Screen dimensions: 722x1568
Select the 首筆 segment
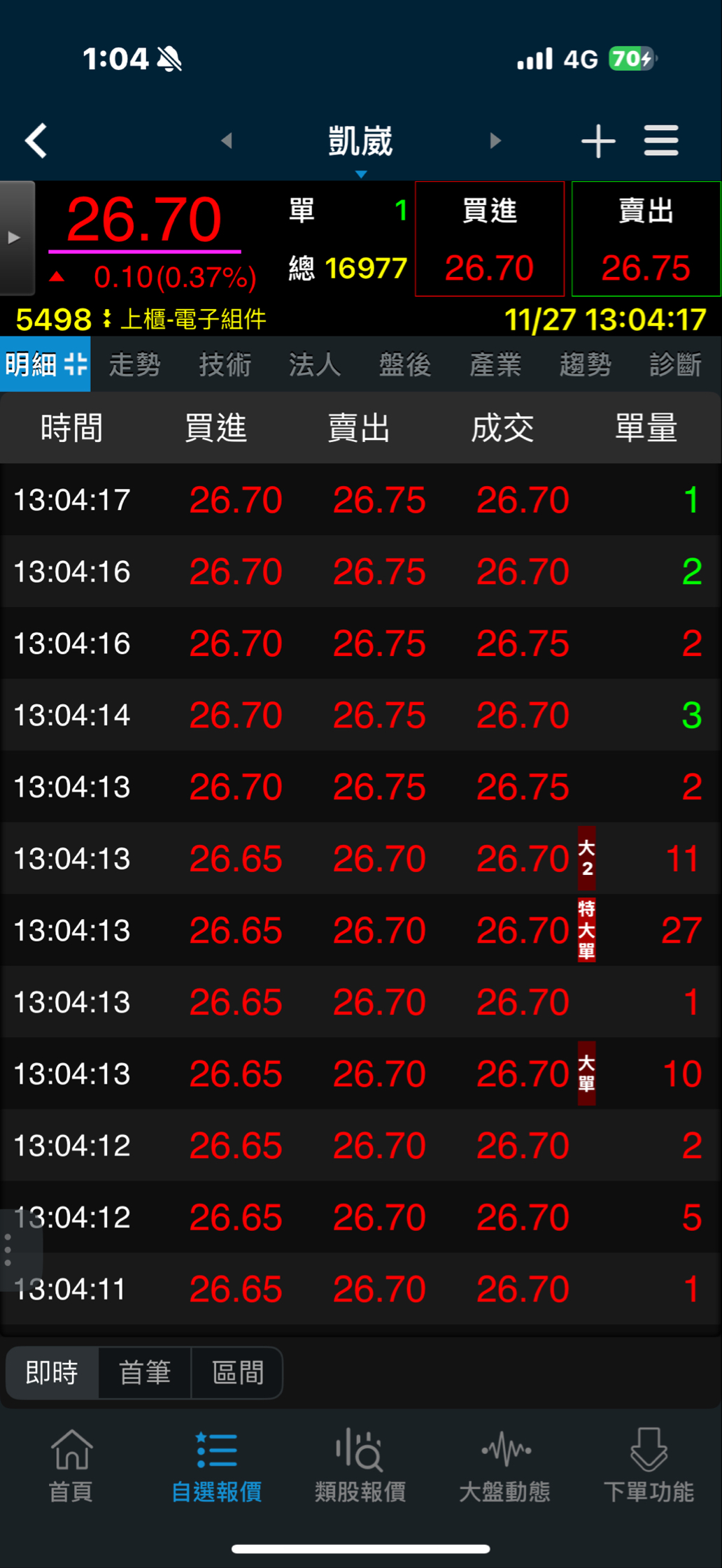point(145,1372)
